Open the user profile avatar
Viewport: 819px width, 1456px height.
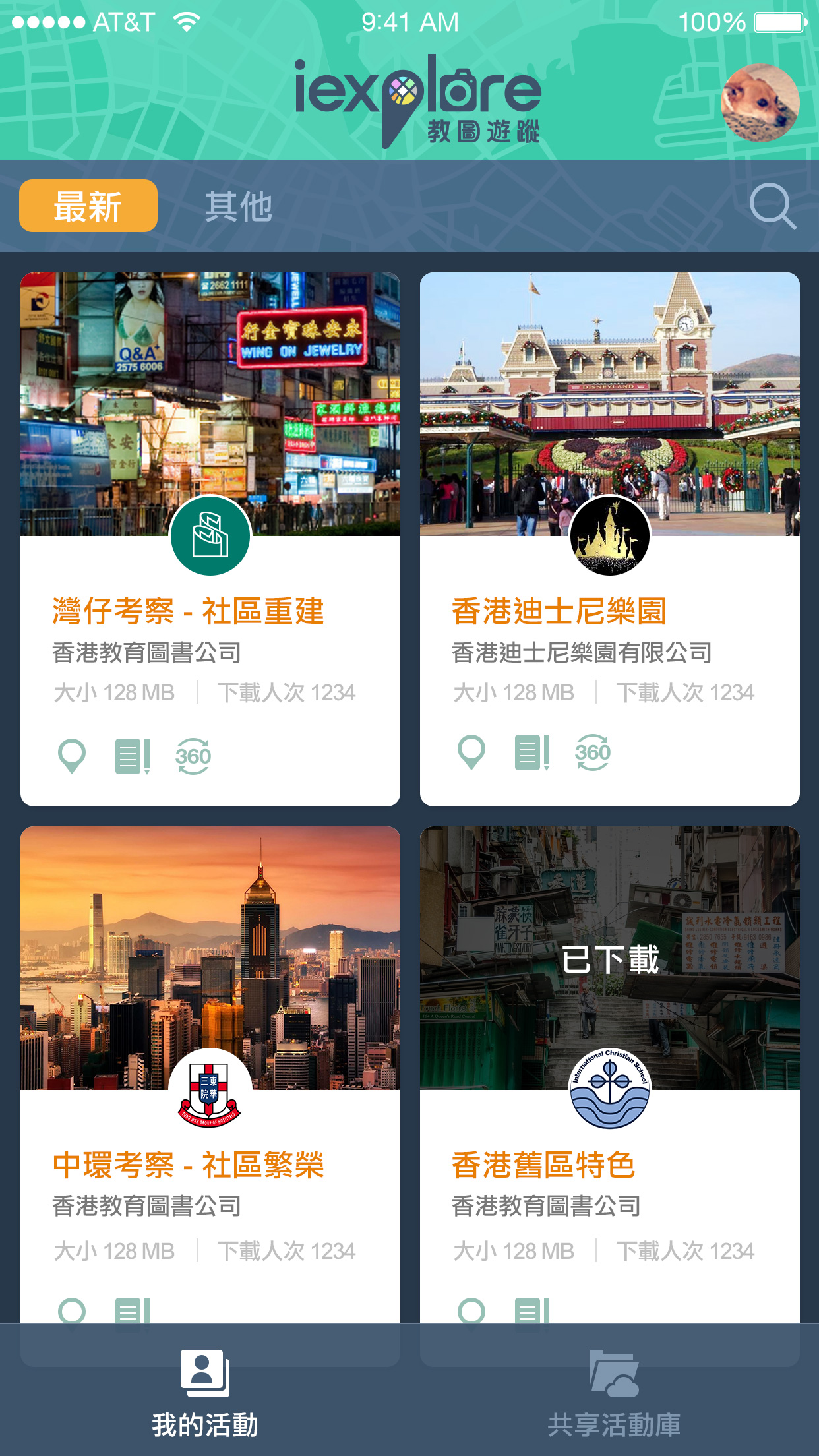tap(760, 103)
